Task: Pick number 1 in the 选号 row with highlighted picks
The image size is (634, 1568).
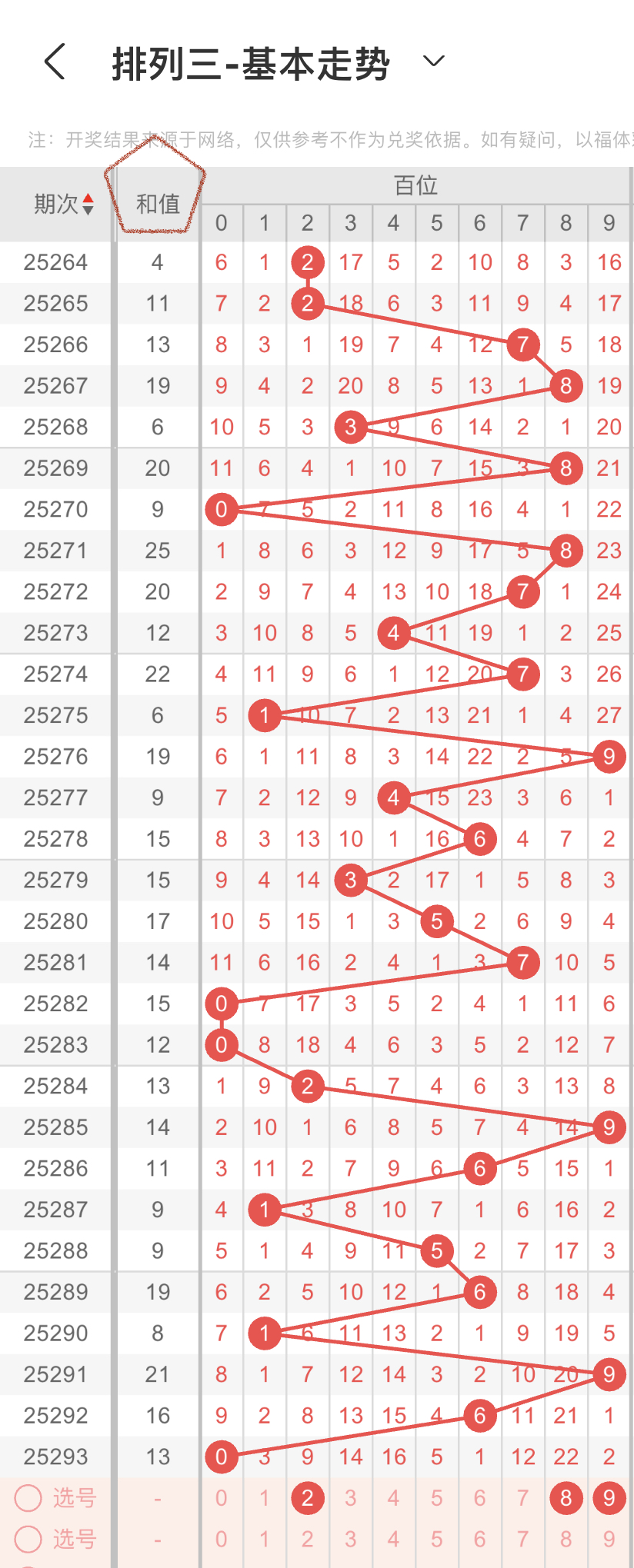Action: pyautogui.click(x=264, y=1498)
